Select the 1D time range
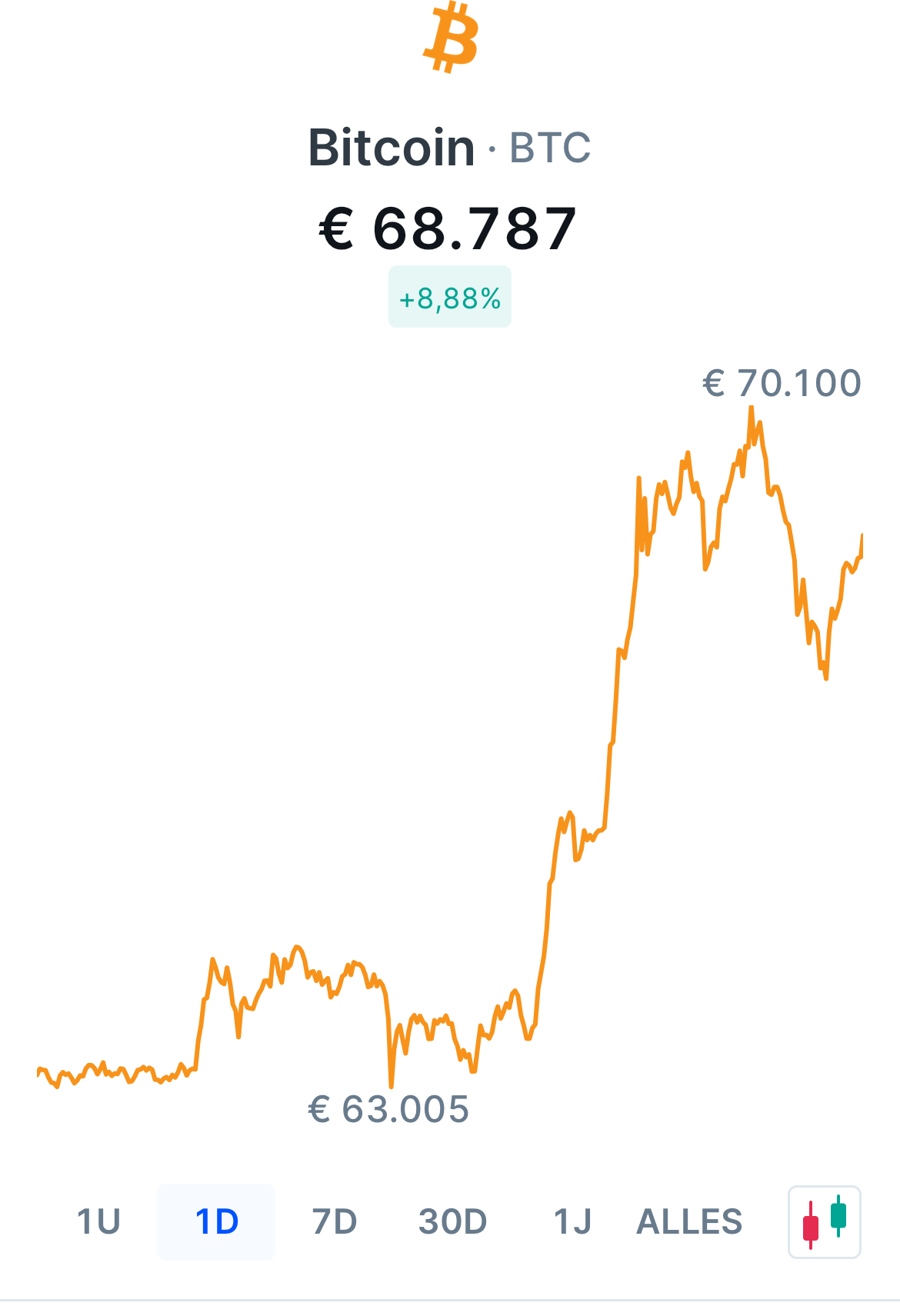 click(x=216, y=1221)
